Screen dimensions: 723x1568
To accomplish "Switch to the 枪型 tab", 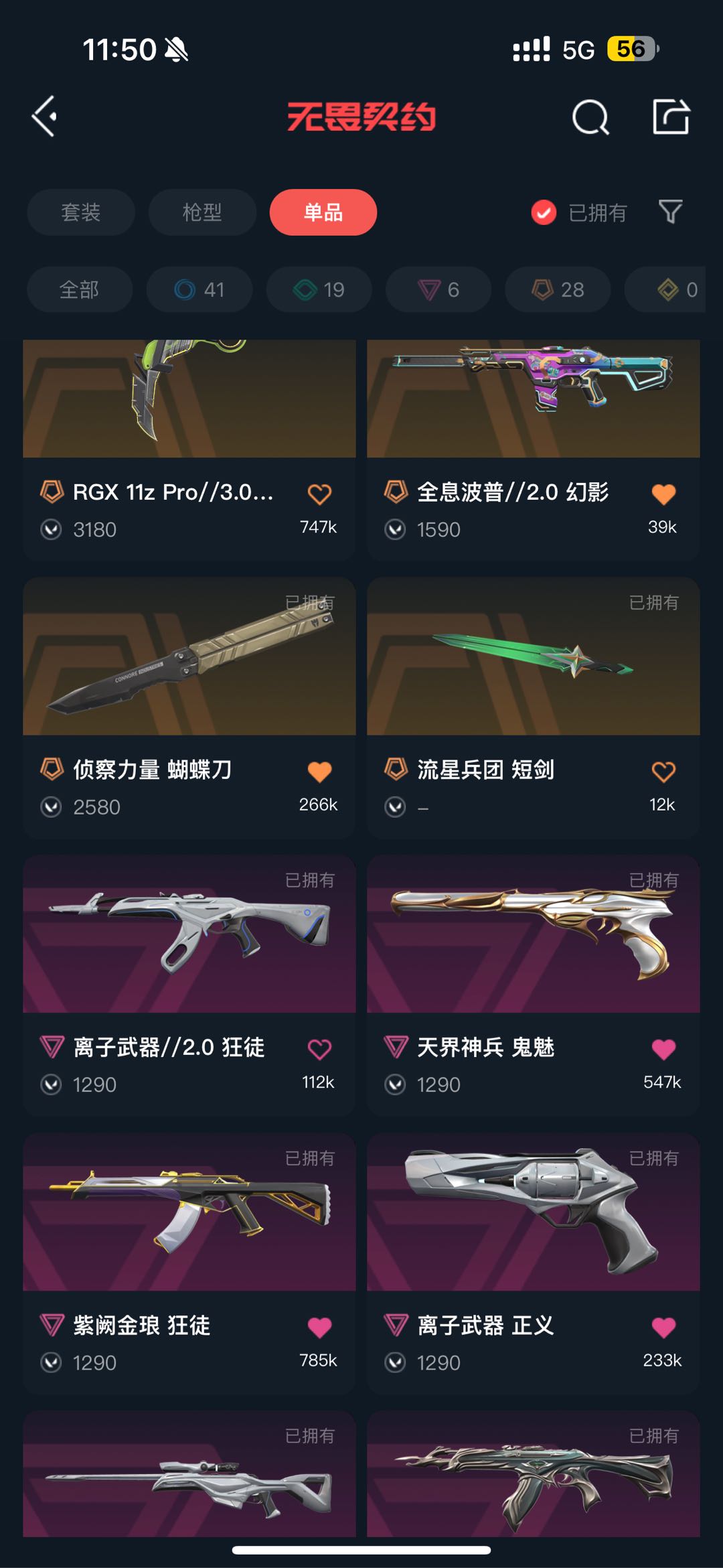I will click(x=202, y=212).
